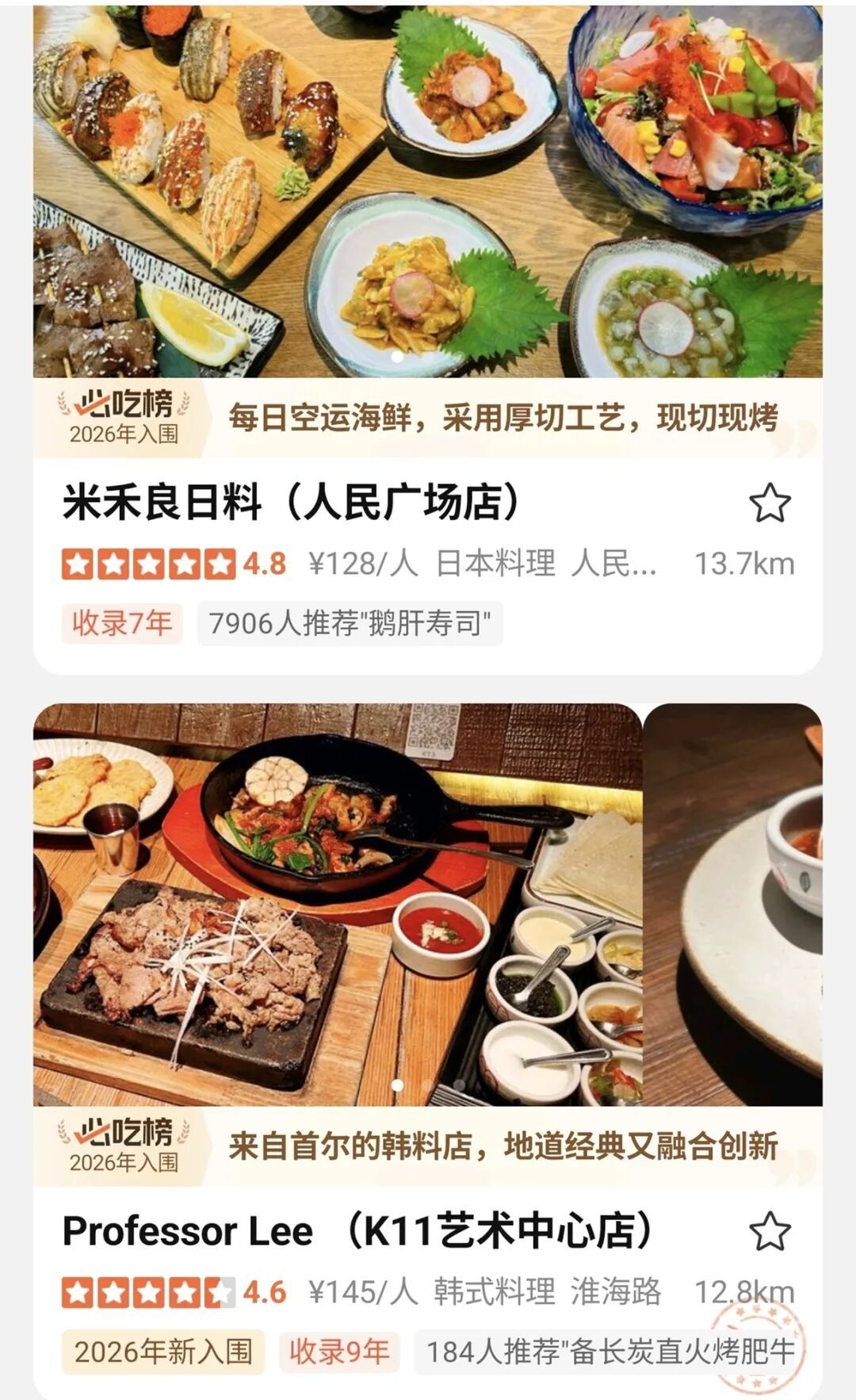Open the Professor Lee（K11艺术中心店）card
856x1400 pixels.
pyautogui.click(x=357, y=1231)
